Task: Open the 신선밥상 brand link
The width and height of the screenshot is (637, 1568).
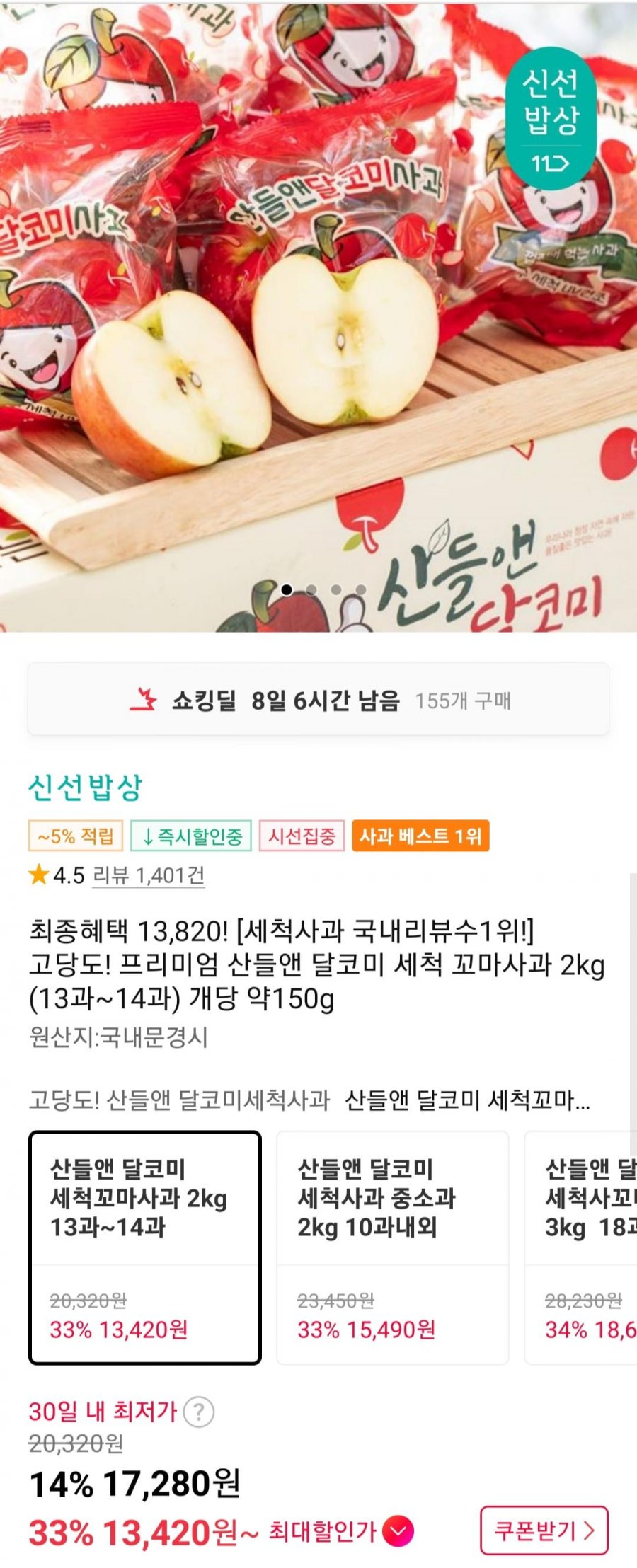Action: tap(85, 788)
